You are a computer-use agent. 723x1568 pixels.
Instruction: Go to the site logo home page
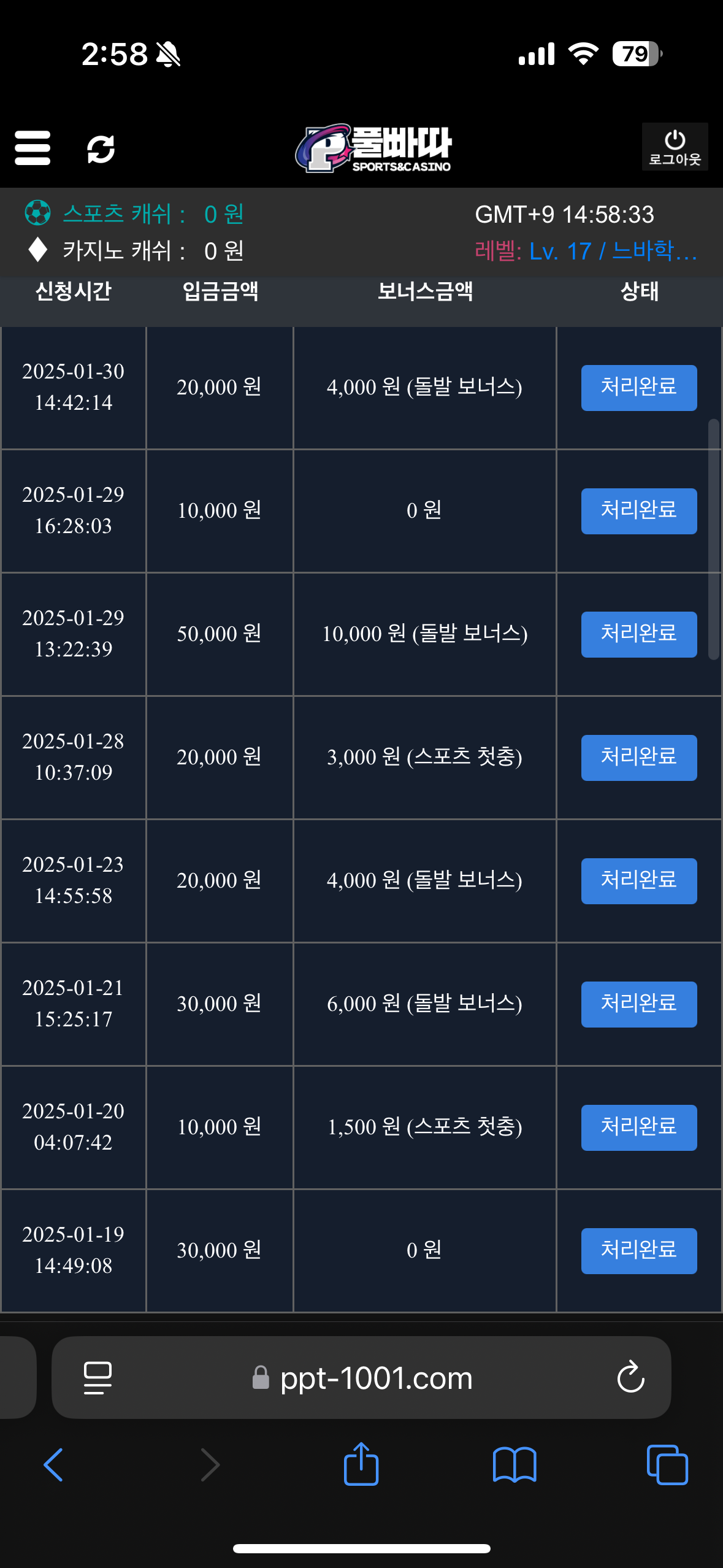(373, 148)
